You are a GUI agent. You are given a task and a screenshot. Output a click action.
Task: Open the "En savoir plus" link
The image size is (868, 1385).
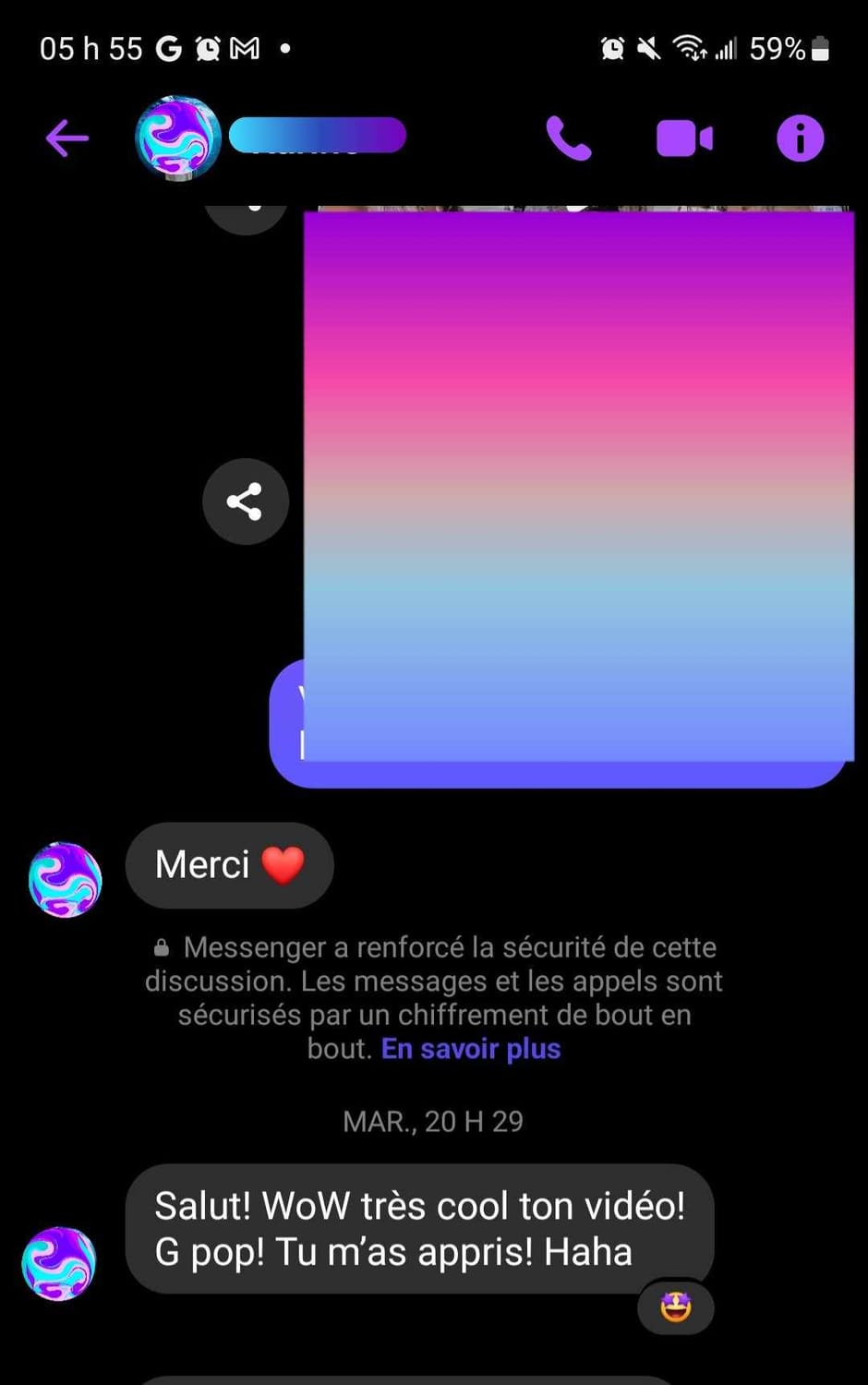(x=471, y=1049)
